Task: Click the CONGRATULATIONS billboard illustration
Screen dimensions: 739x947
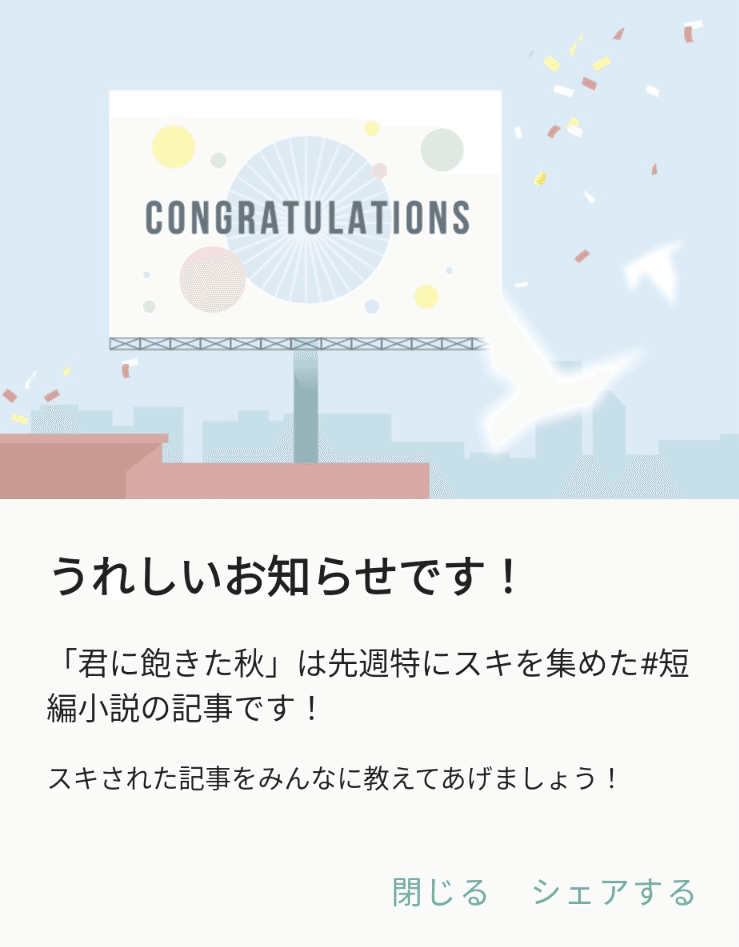Action: (300, 210)
